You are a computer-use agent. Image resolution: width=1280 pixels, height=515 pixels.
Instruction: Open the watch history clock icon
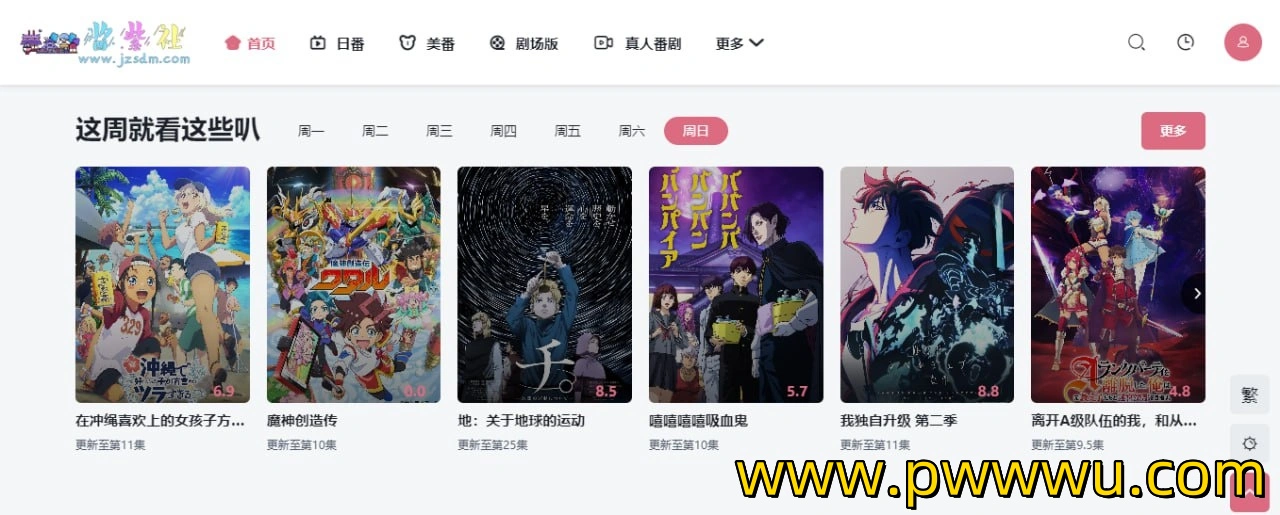pyautogui.click(x=1185, y=42)
